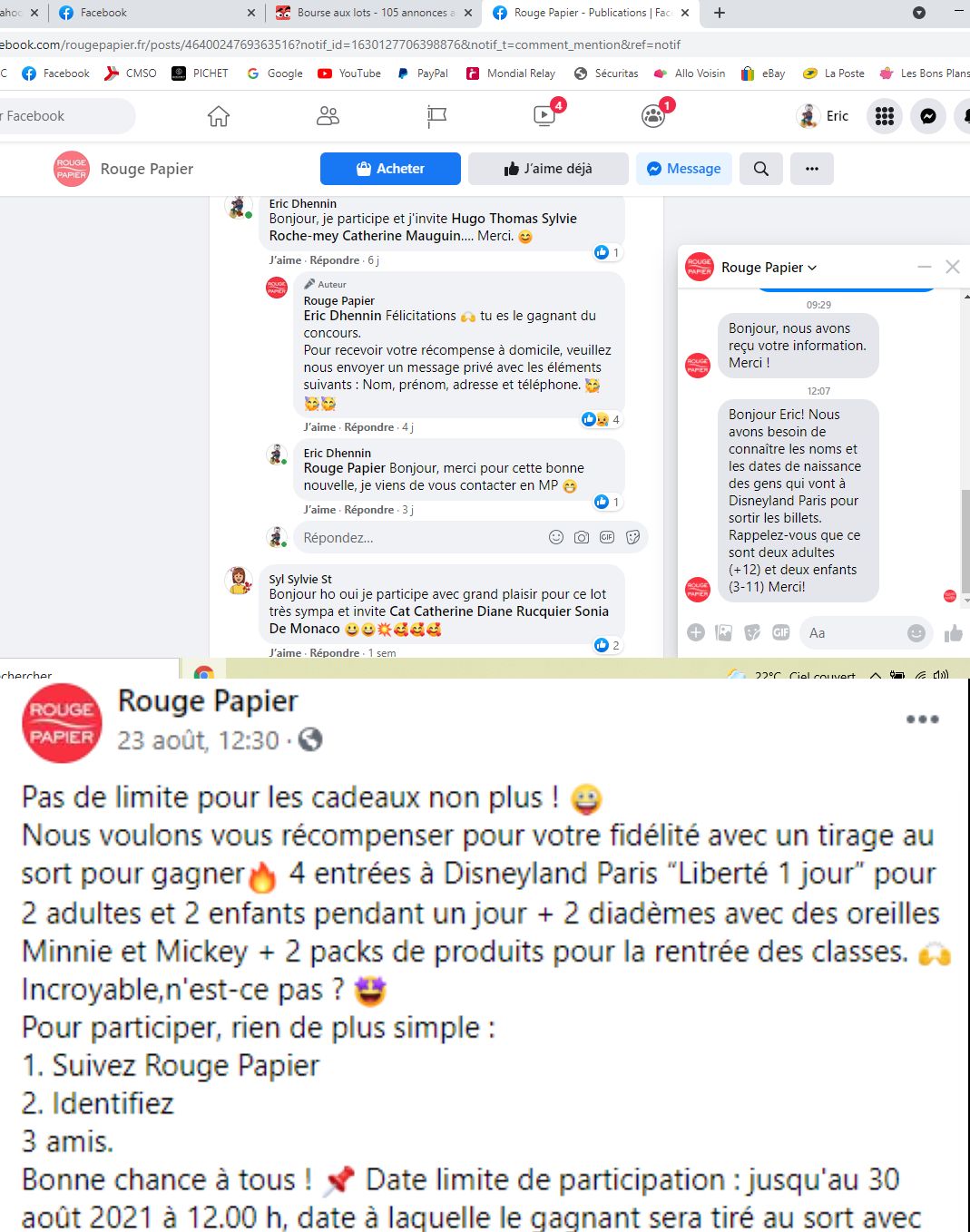Minimize the Rouge Papier chat window
The image size is (970, 1232).
click(924, 267)
